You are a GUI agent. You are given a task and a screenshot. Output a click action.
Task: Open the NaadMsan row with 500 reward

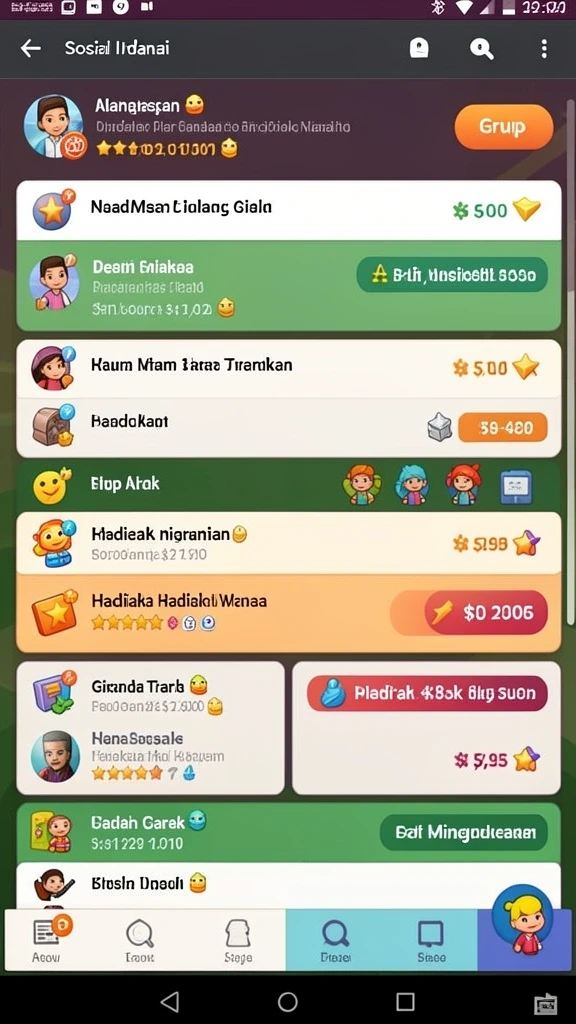click(x=289, y=210)
